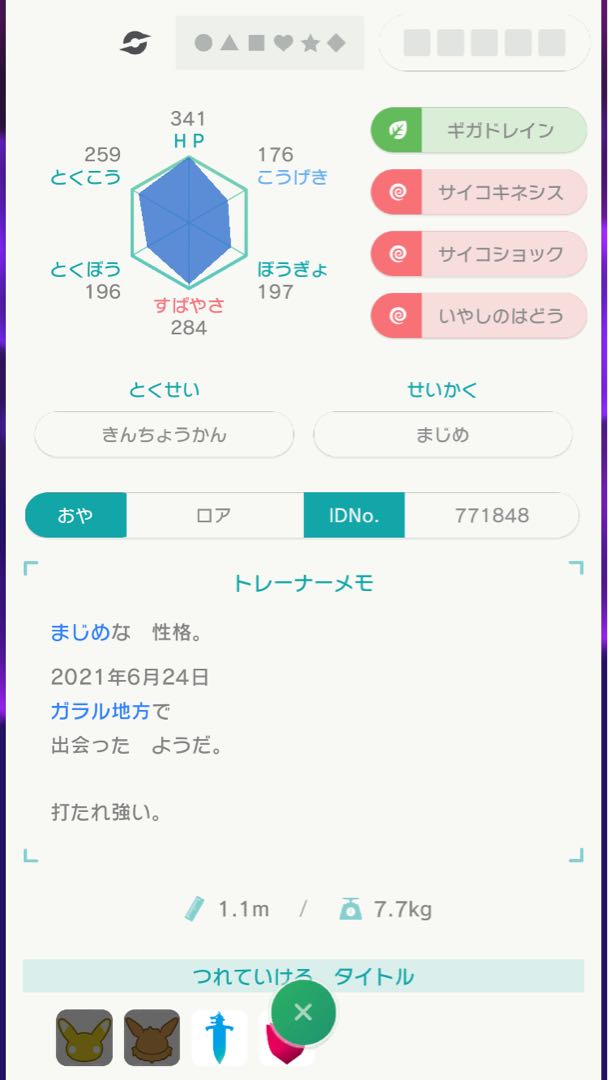This screenshot has height=1080, width=608.
Task: View nature まじめ details
Action: (x=442, y=435)
